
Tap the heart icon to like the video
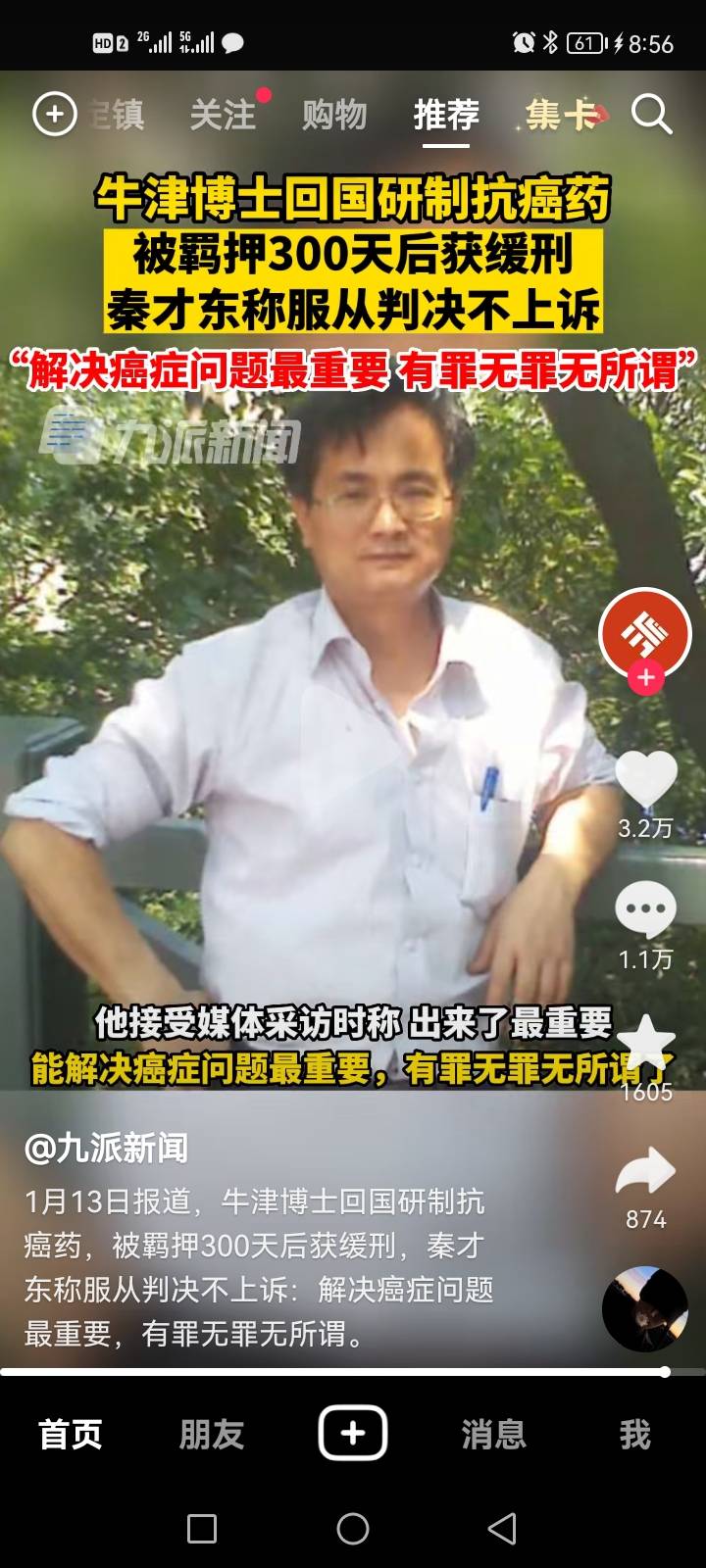[643, 776]
